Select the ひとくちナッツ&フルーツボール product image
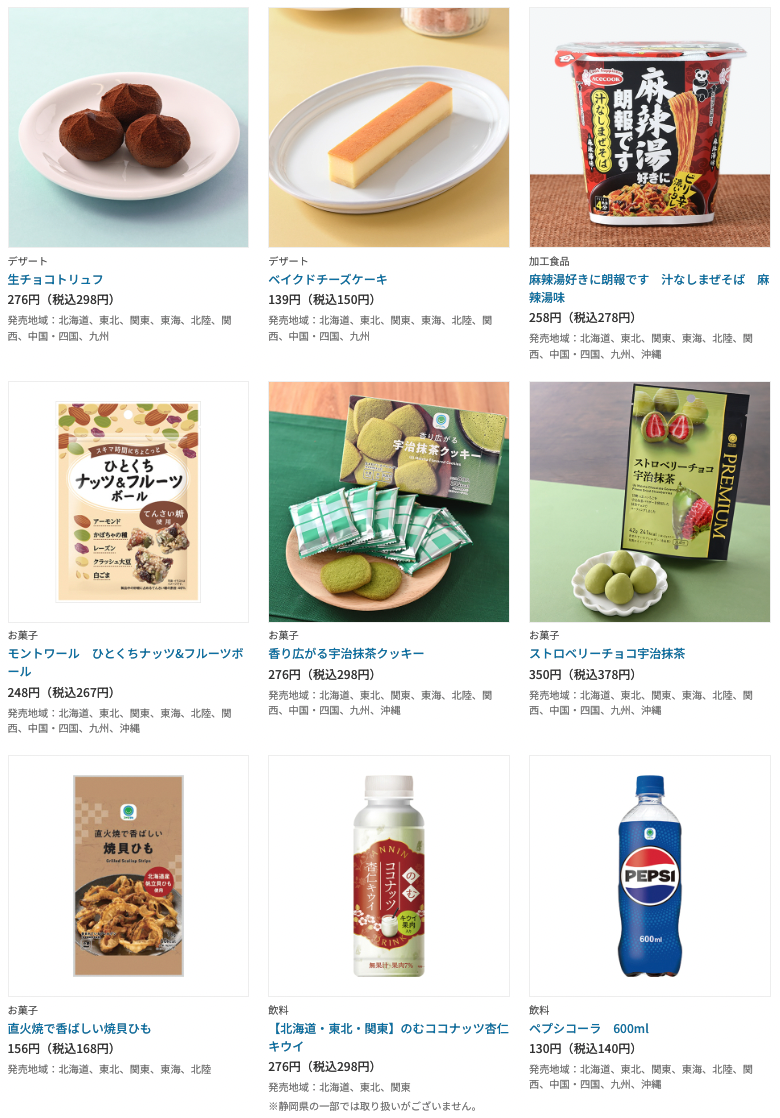 point(128,501)
